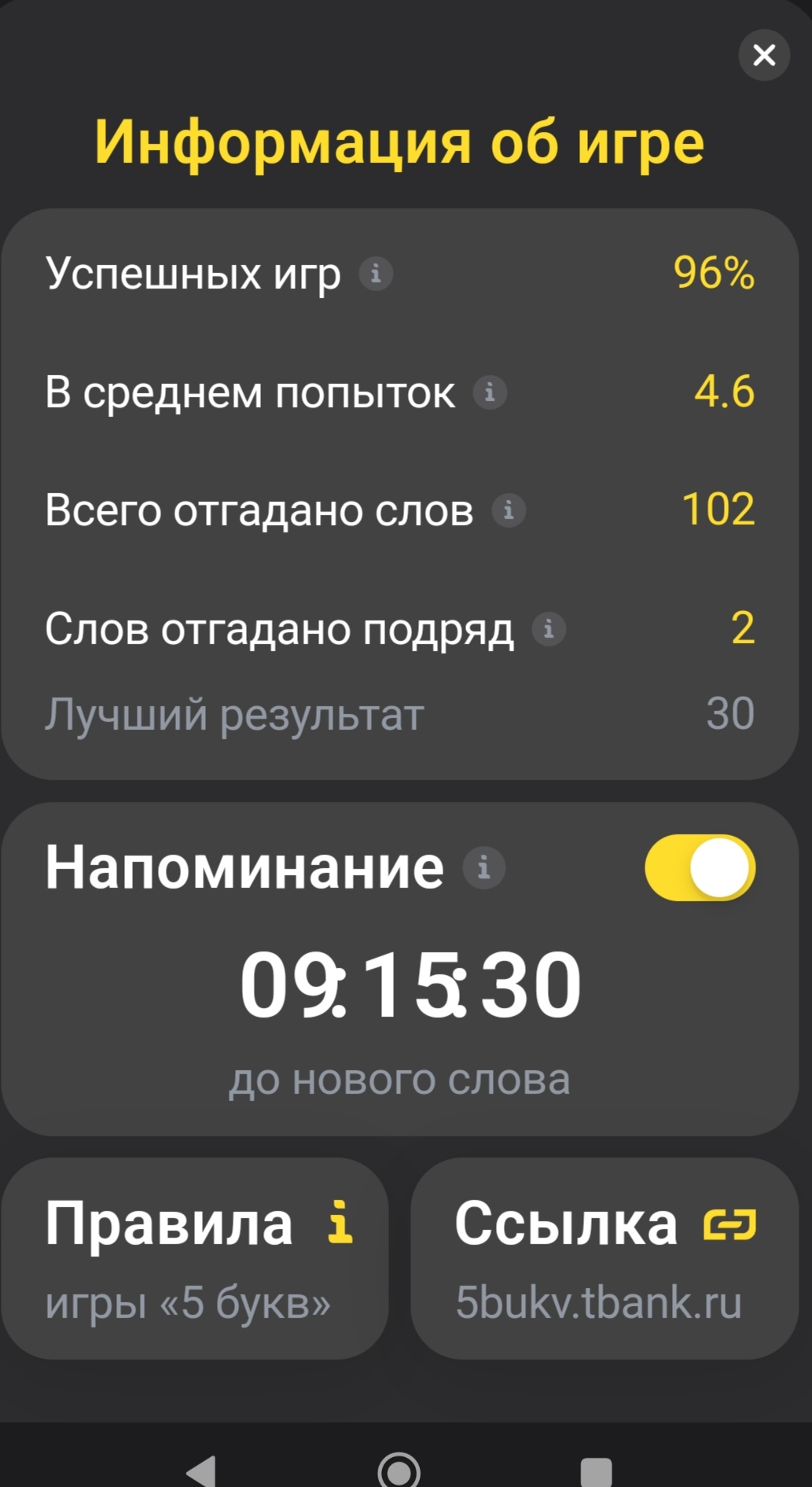
Task: Tap the info icon next to Успешных игр
Action: coord(376,274)
